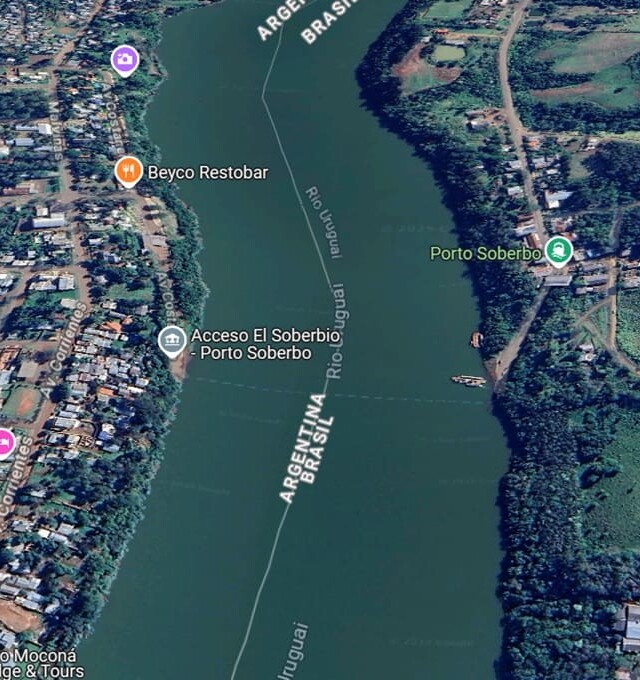Tap the green Porto Soberbo marker

tap(558, 250)
